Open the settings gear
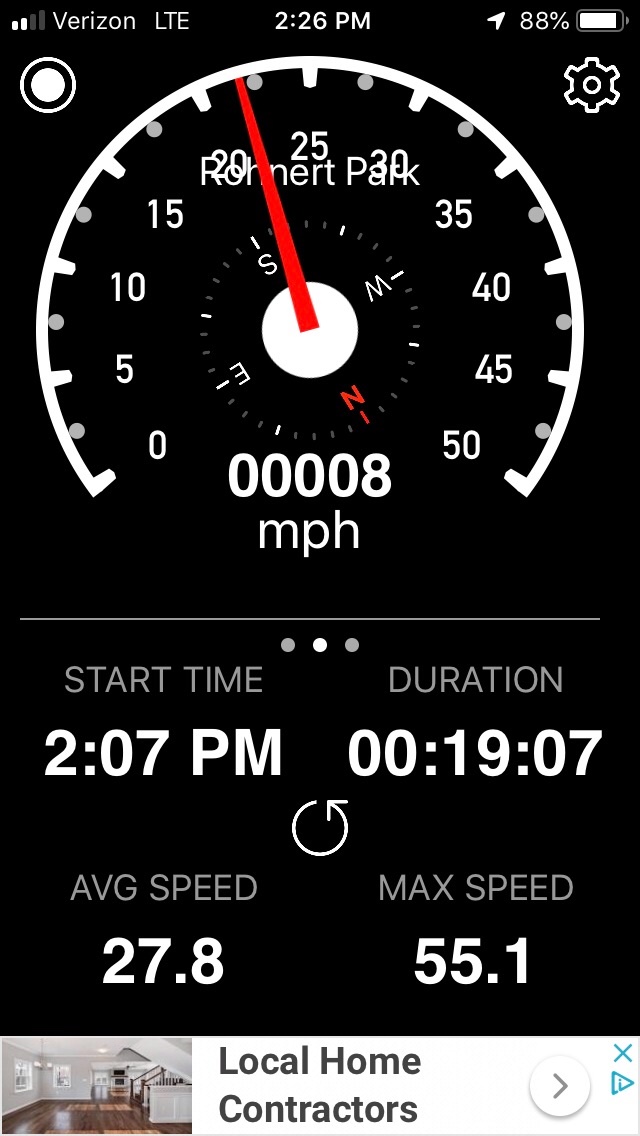Screen dimensions: 640x1136 pos(591,86)
